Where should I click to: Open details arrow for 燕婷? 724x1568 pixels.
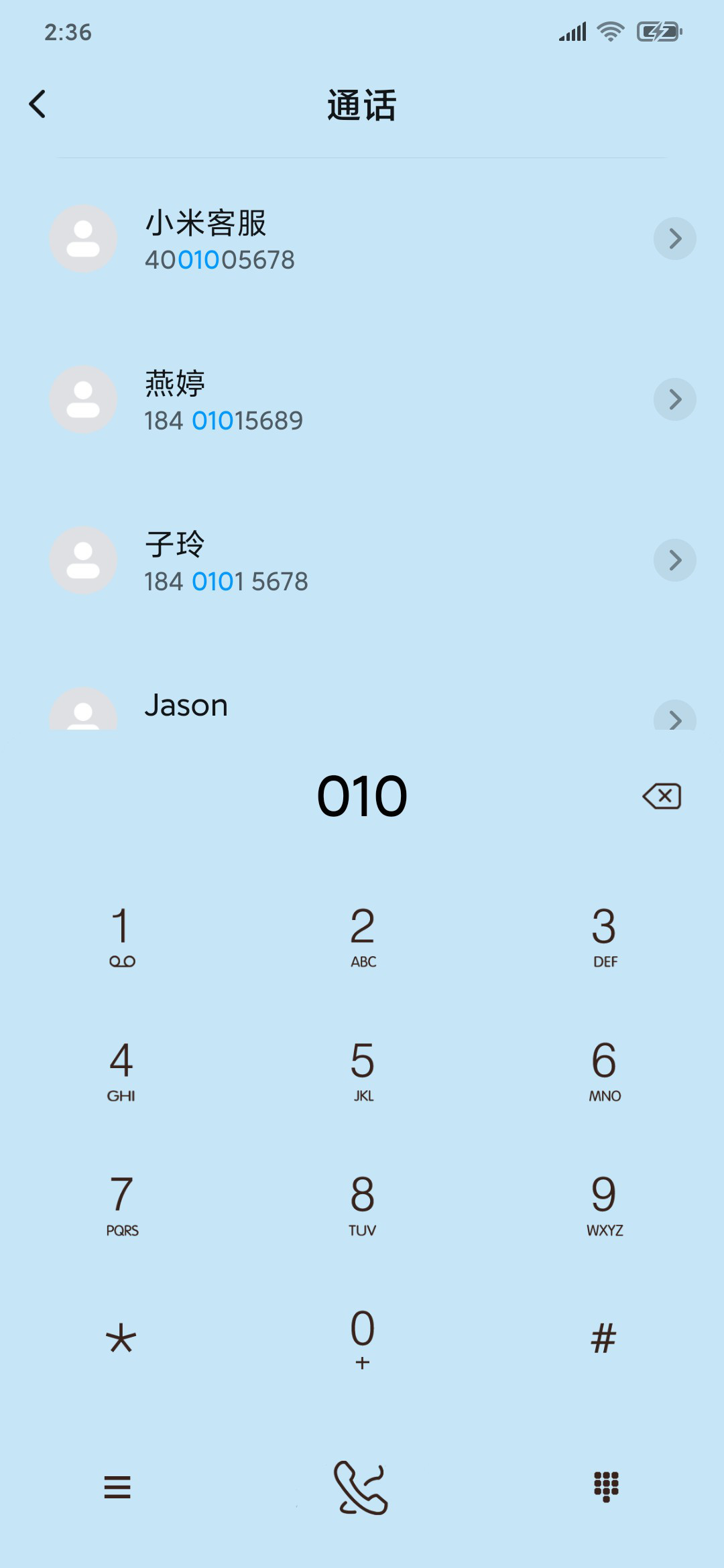675,399
